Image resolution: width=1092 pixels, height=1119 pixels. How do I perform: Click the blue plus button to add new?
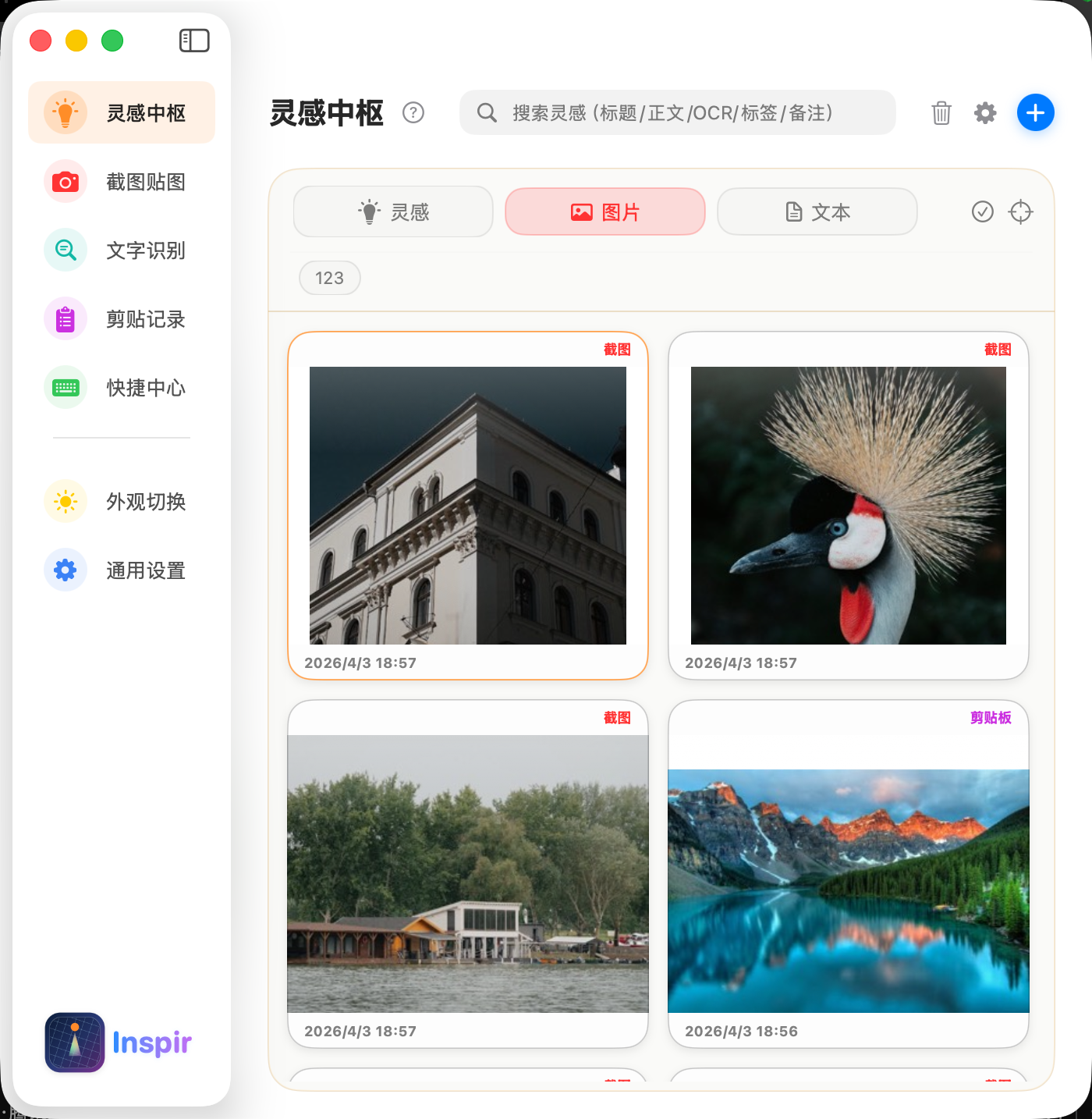(x=1035, y=112)
